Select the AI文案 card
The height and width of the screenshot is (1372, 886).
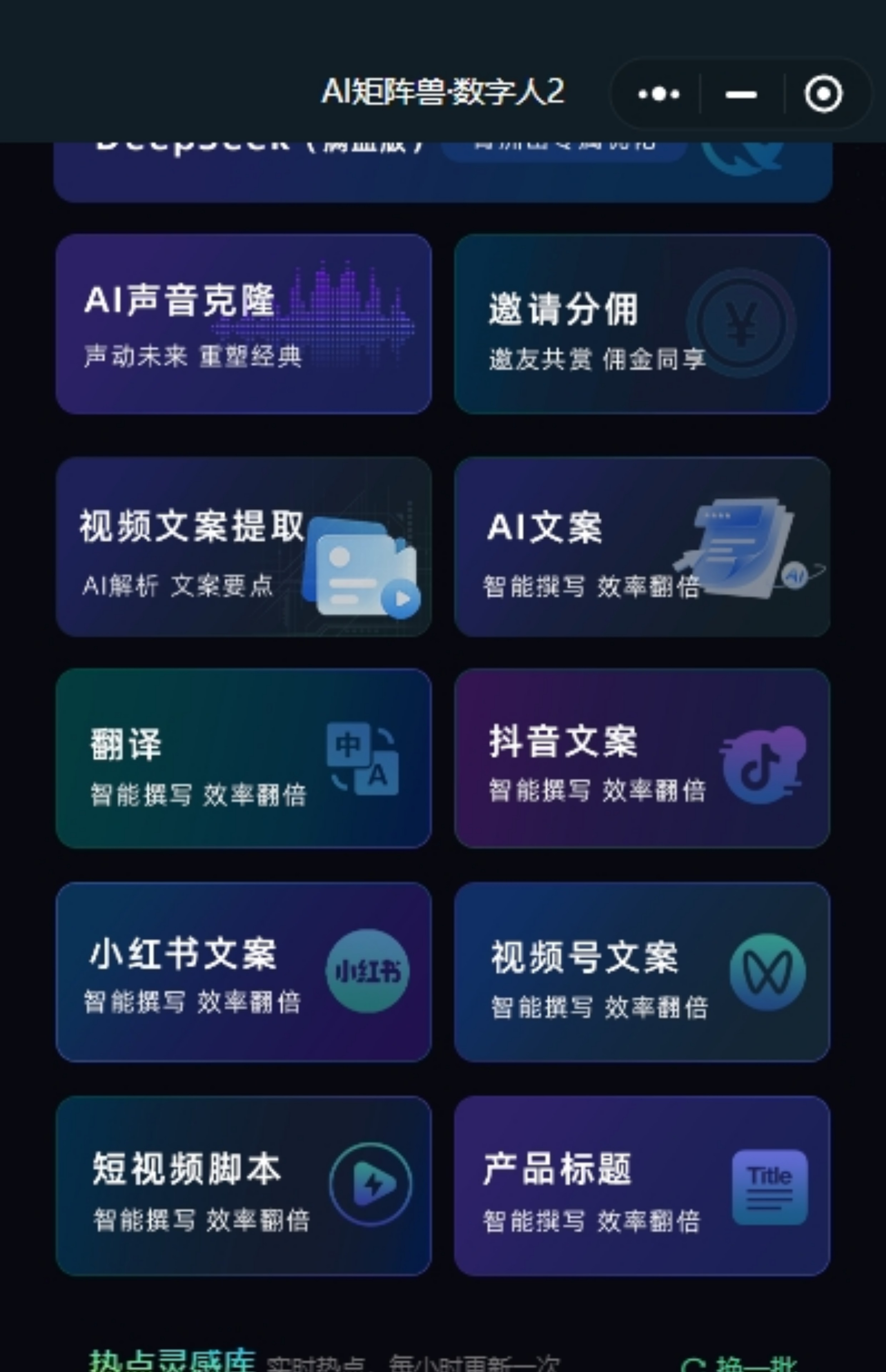(x=642, y=547)
